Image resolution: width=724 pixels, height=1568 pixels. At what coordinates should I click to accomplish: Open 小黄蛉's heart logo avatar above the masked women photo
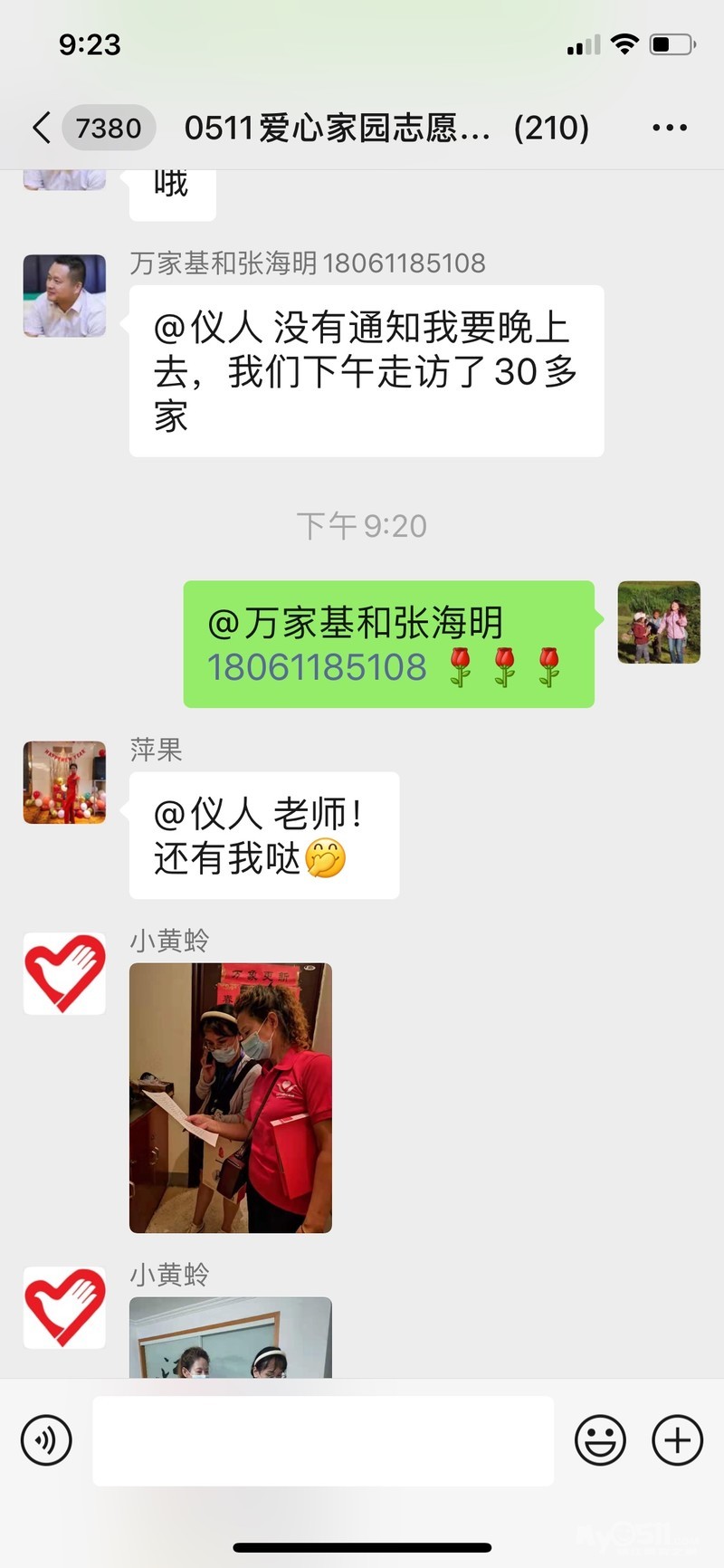coord(64,973)
